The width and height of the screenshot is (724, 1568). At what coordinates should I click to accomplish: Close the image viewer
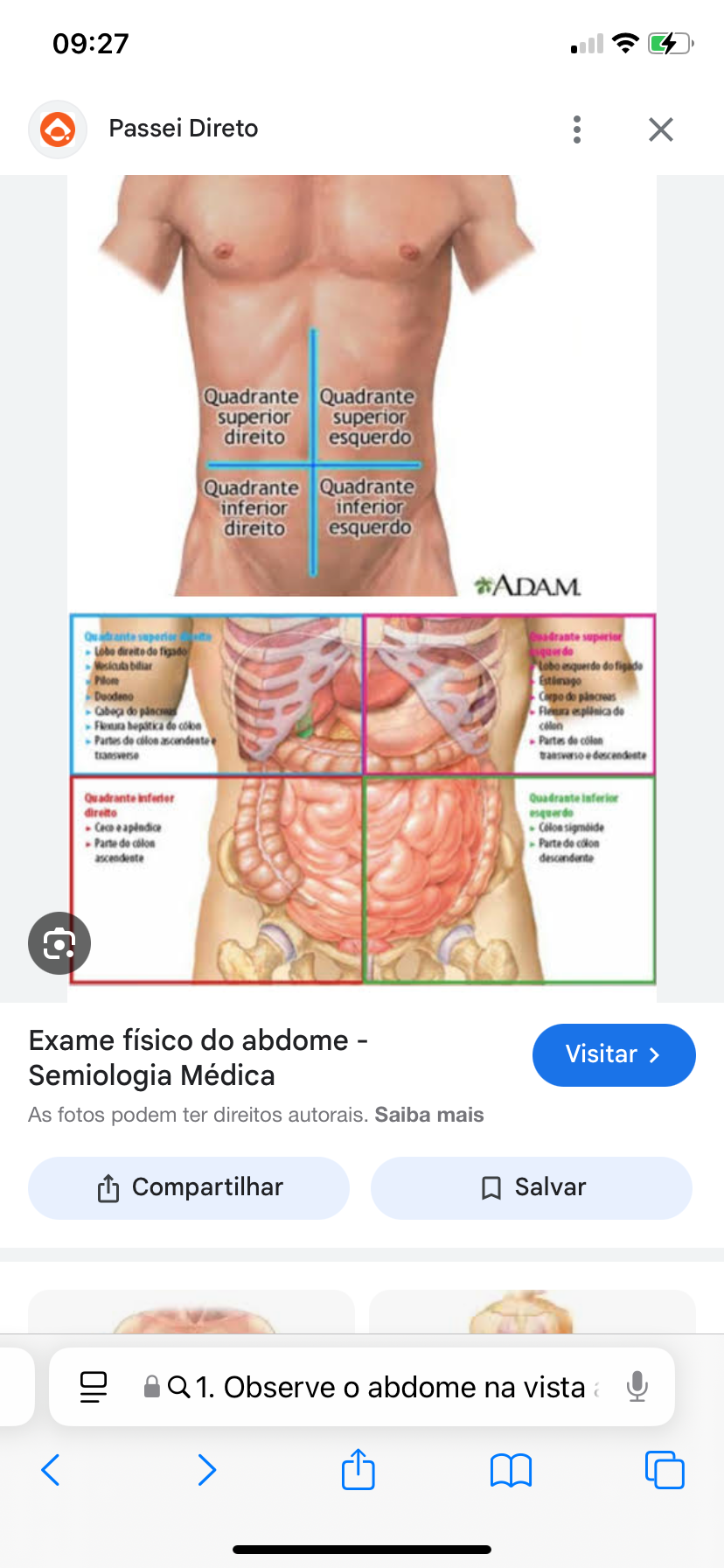[x=661, y=129]
